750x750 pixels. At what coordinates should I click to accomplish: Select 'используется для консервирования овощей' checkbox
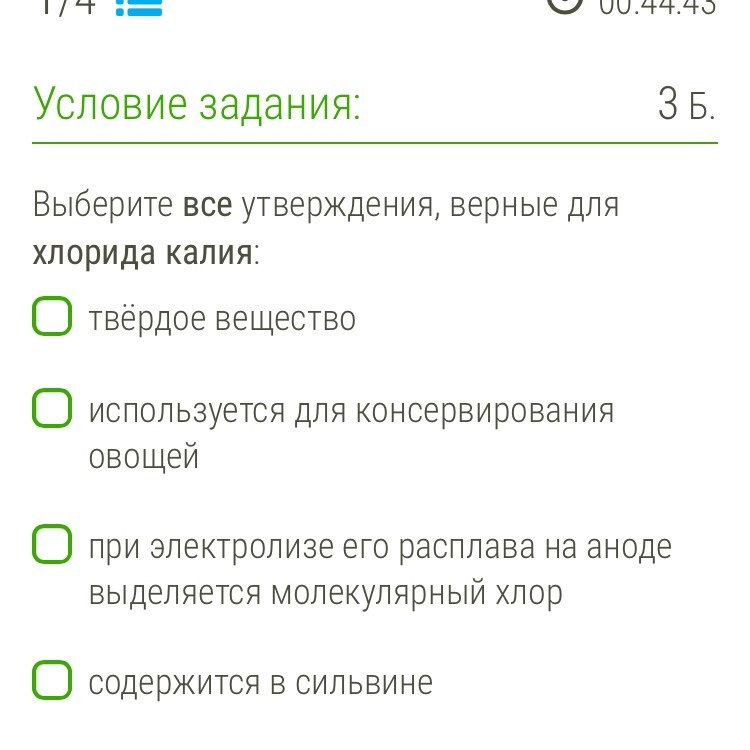pos(52,409)
